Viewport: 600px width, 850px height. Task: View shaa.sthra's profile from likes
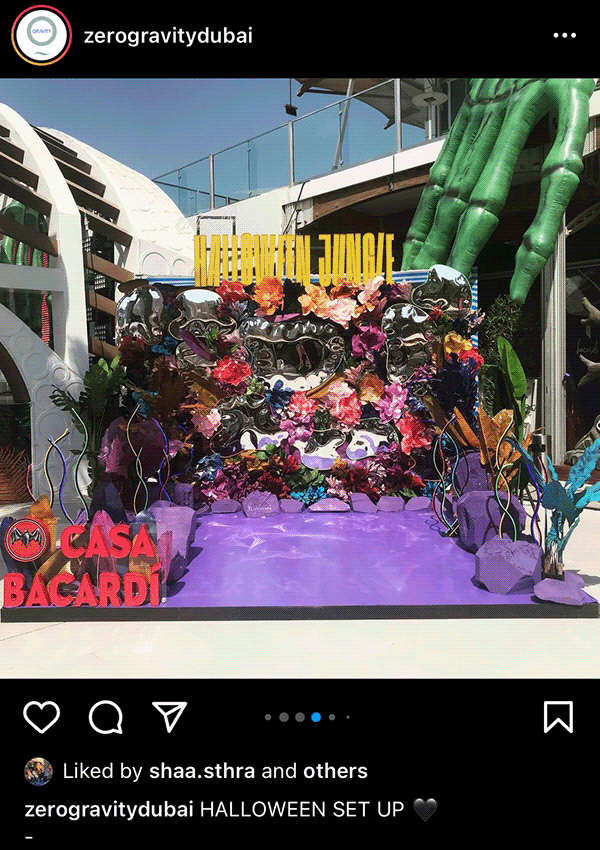[x=202, y=771]
